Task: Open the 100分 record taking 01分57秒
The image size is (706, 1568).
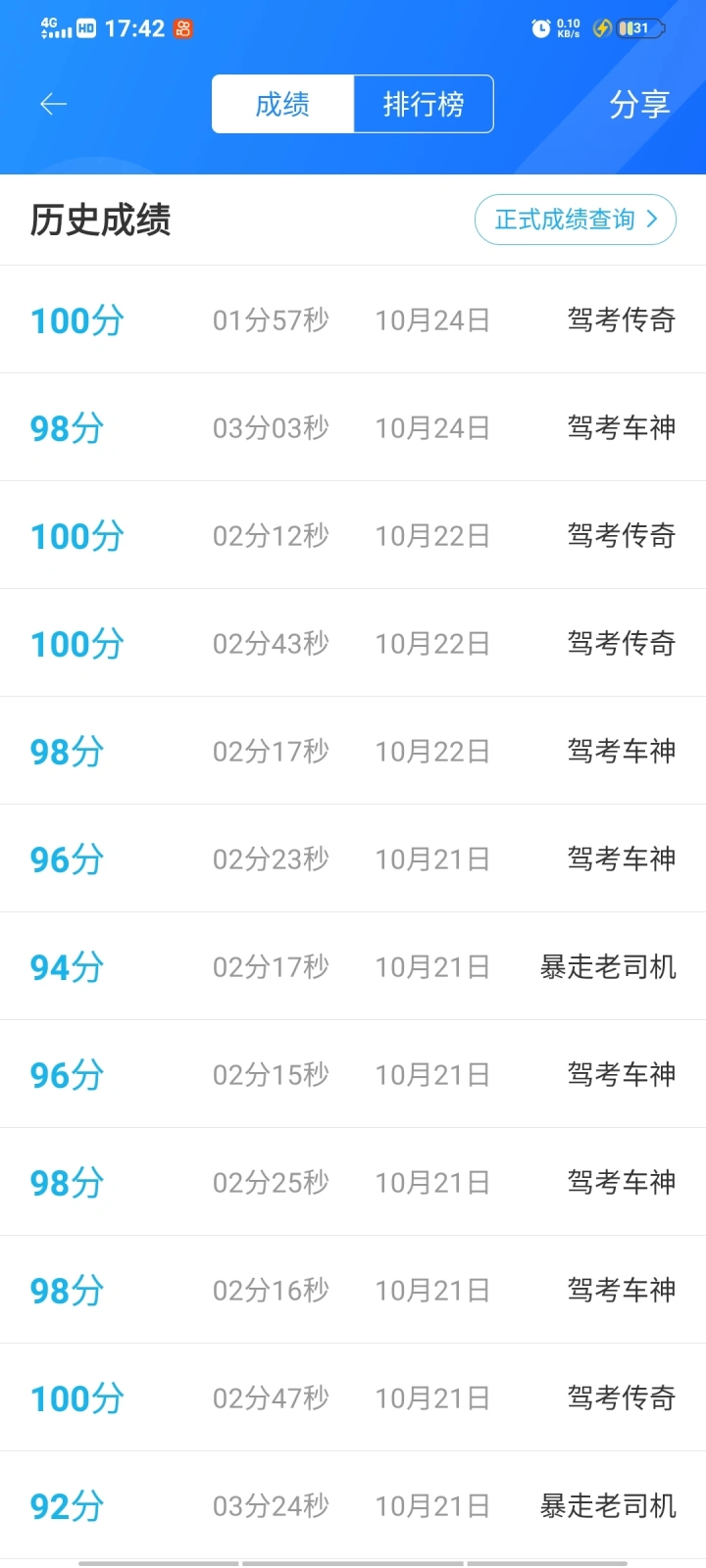Action: coord(353,319)
